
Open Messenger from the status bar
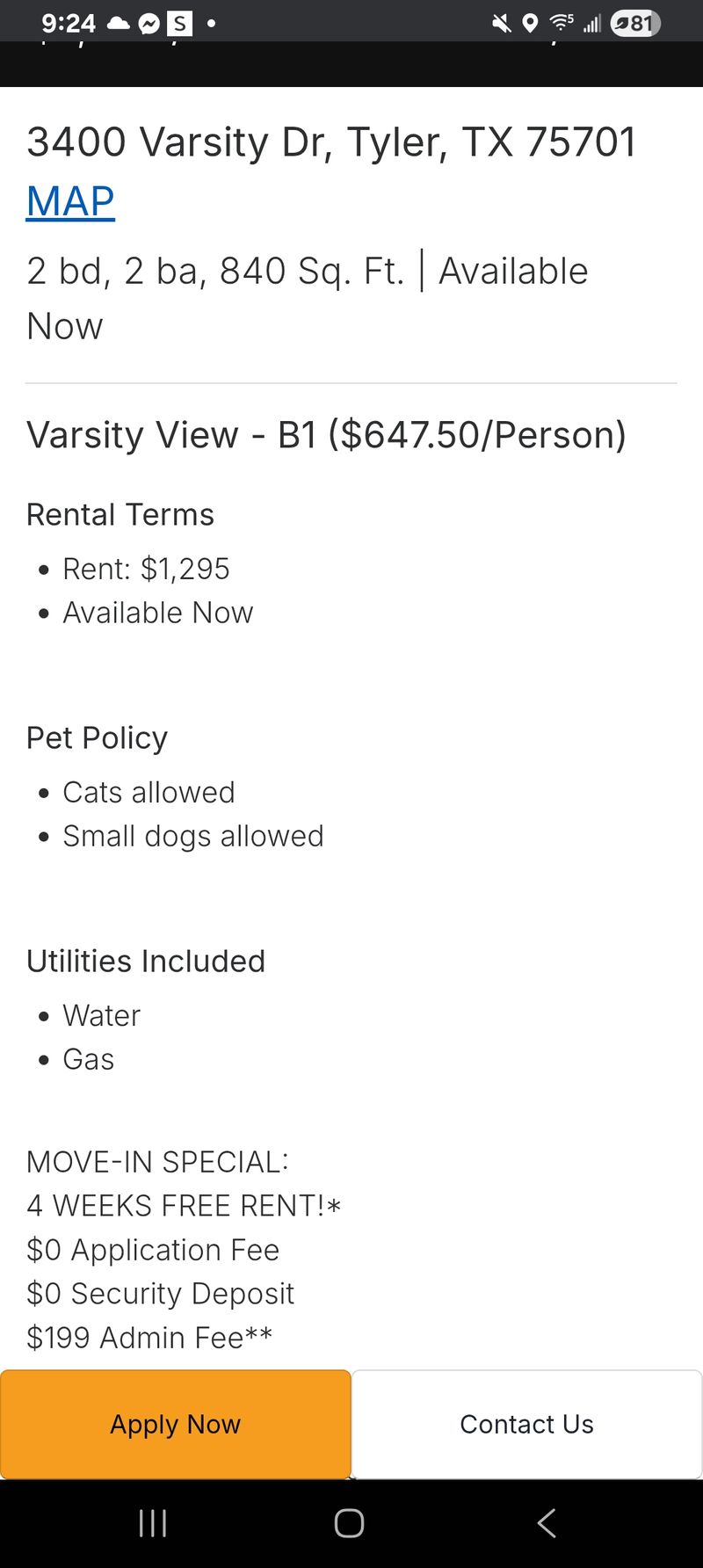(x=148, y=24)
